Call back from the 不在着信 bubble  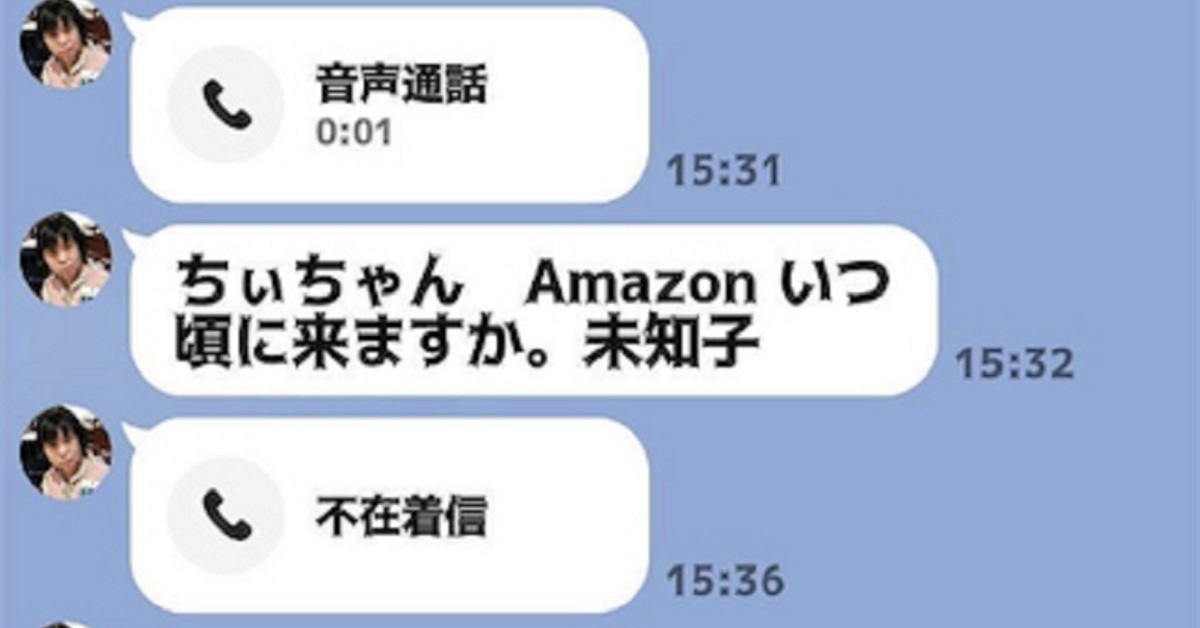point(390,515)
